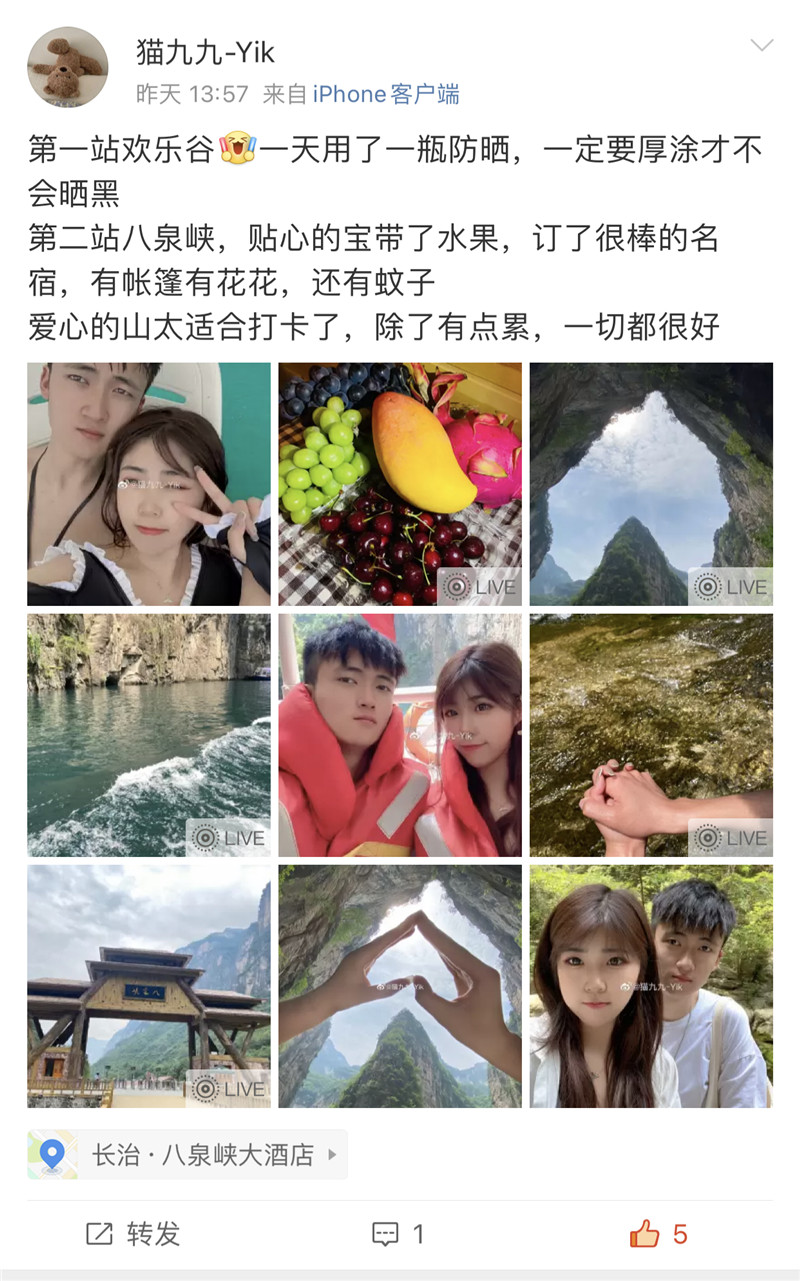Repost this post with 转发

133,1234
